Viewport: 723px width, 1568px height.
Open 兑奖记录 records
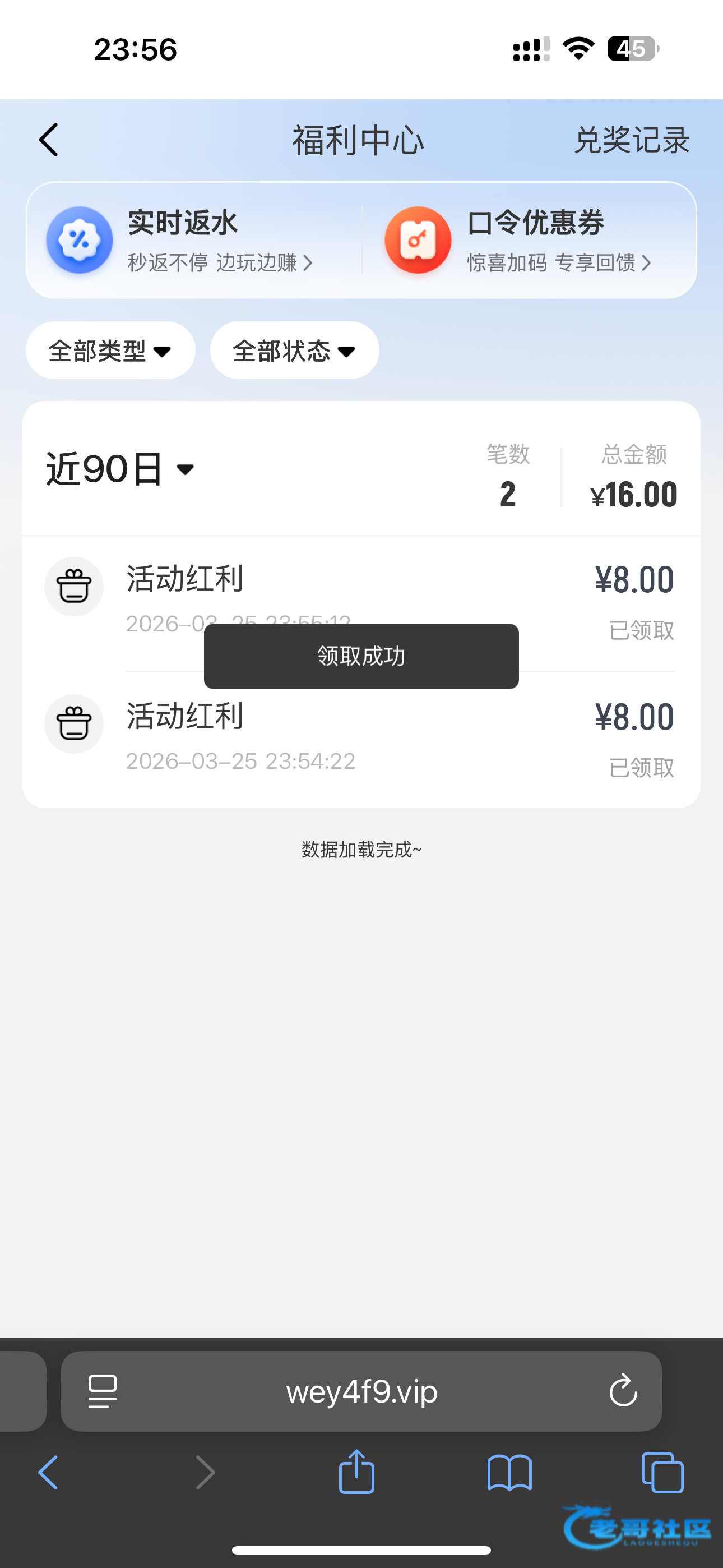pos(632,141)
